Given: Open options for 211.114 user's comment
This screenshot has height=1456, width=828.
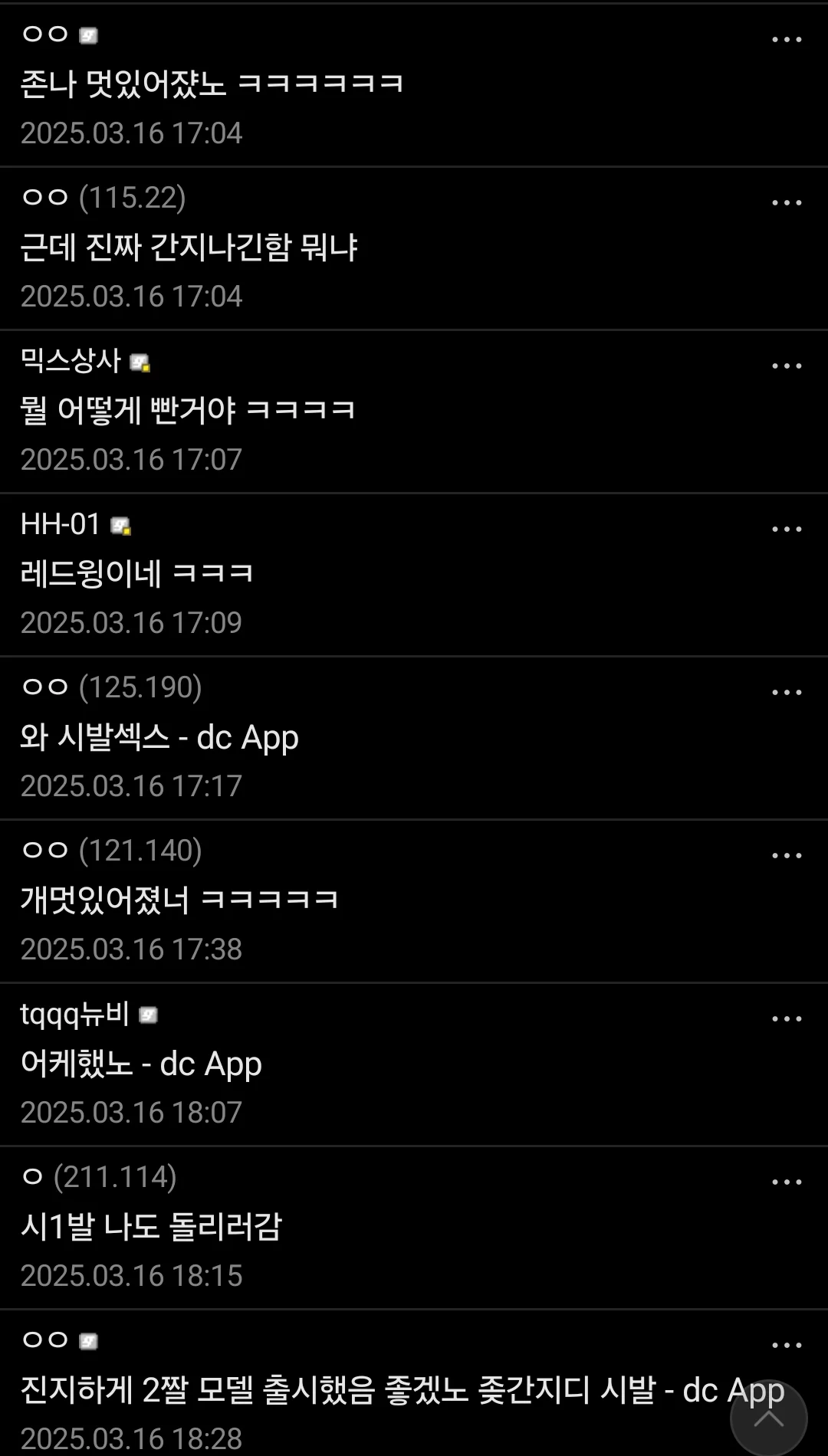Looking at the screenshot, I should click(x=787, y=1182).
